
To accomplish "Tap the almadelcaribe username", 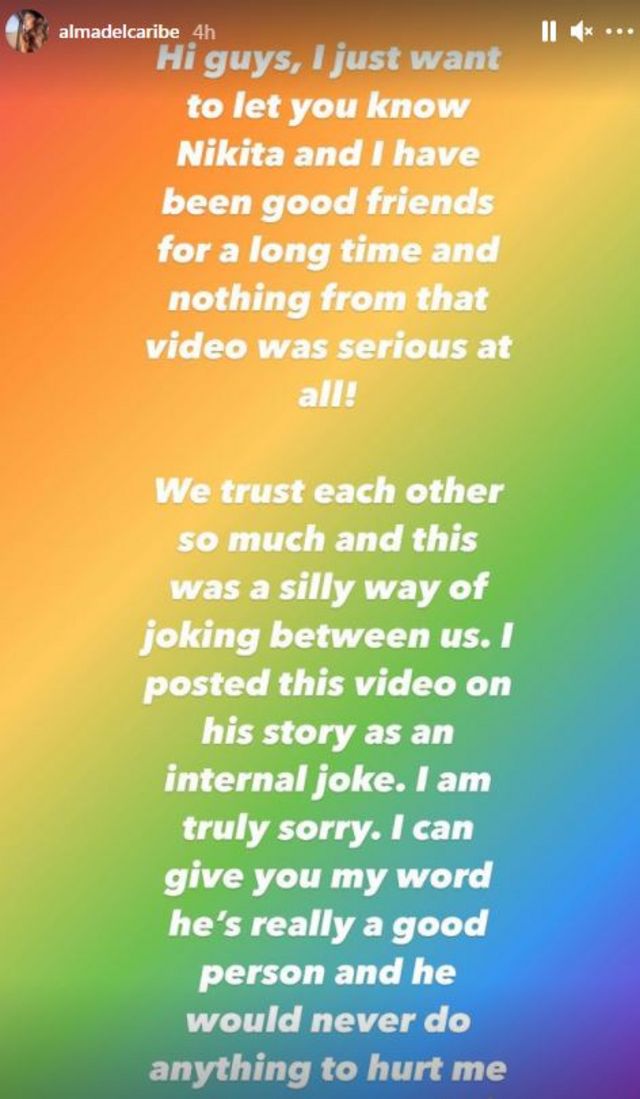I will [x=105, y=31].
